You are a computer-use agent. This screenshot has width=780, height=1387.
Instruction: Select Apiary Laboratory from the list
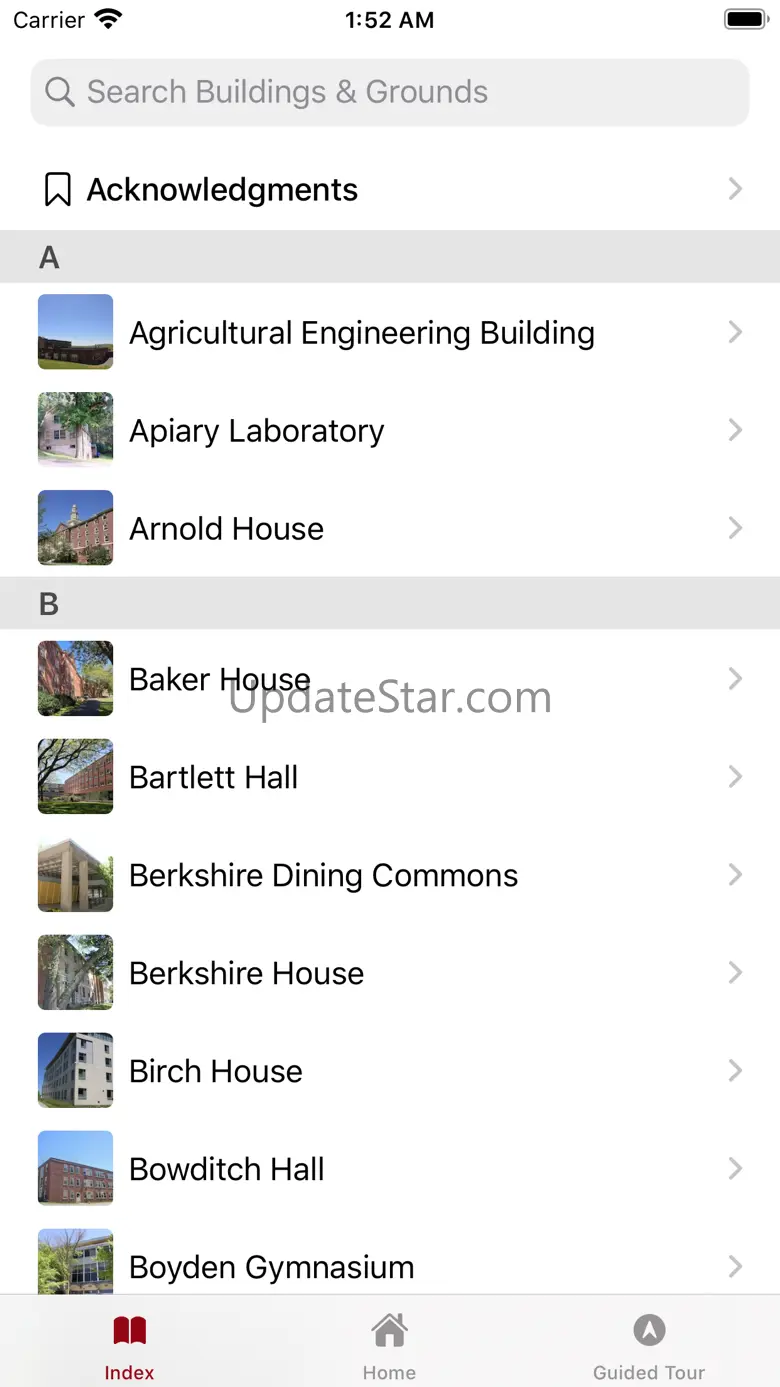pyautogui.click(x=390, y=430)
